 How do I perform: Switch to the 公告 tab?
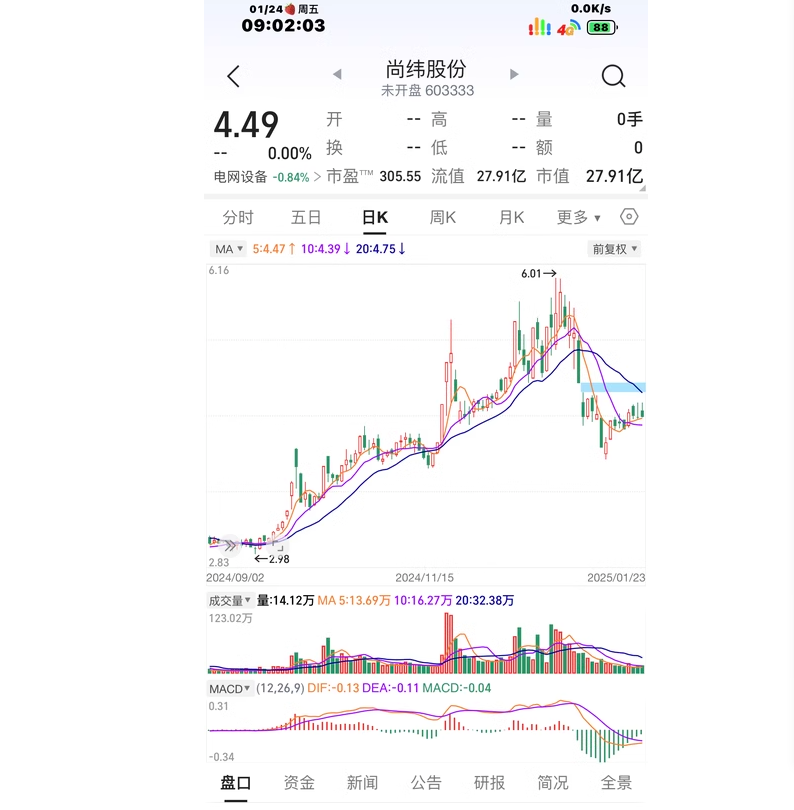click(x=426, y=782)
